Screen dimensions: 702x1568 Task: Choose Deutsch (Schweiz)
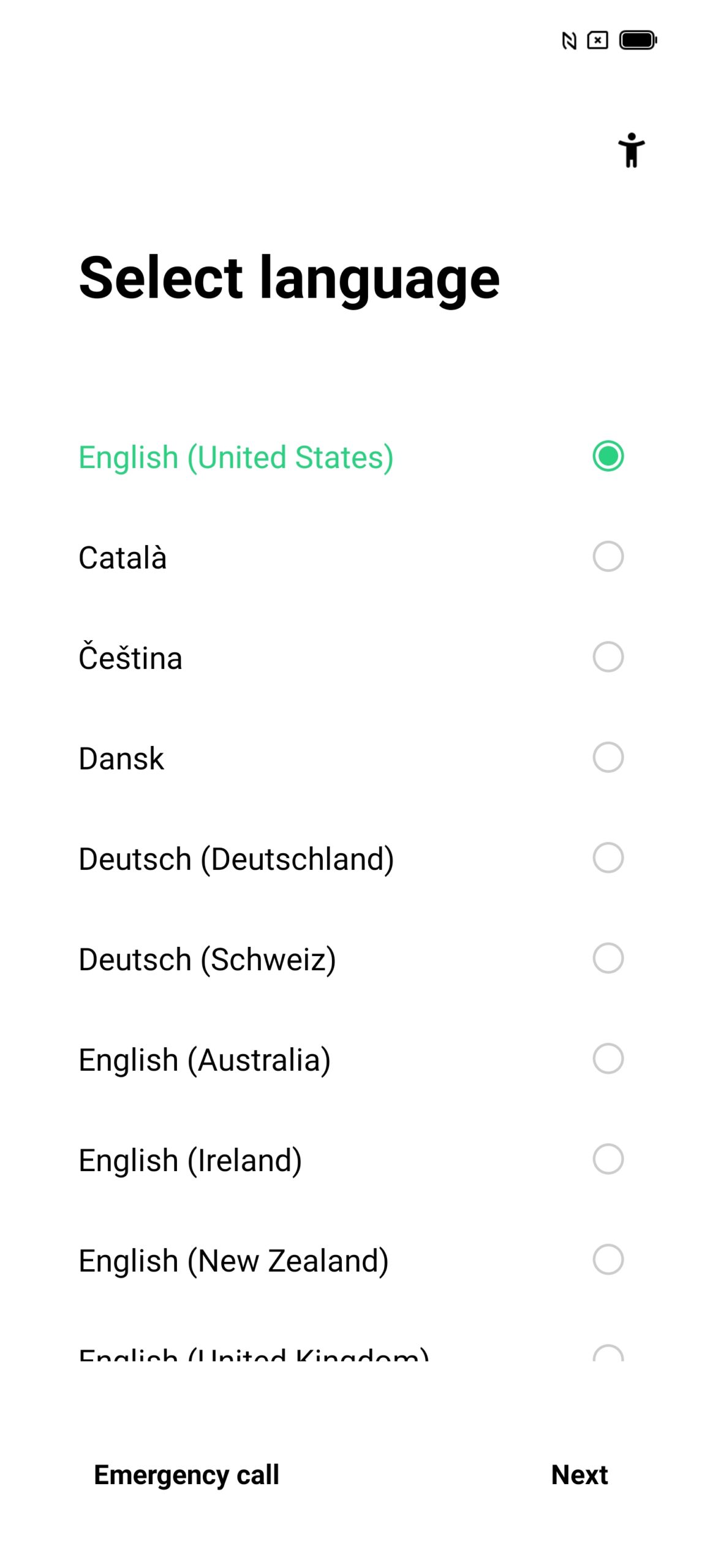pos(351,959)
